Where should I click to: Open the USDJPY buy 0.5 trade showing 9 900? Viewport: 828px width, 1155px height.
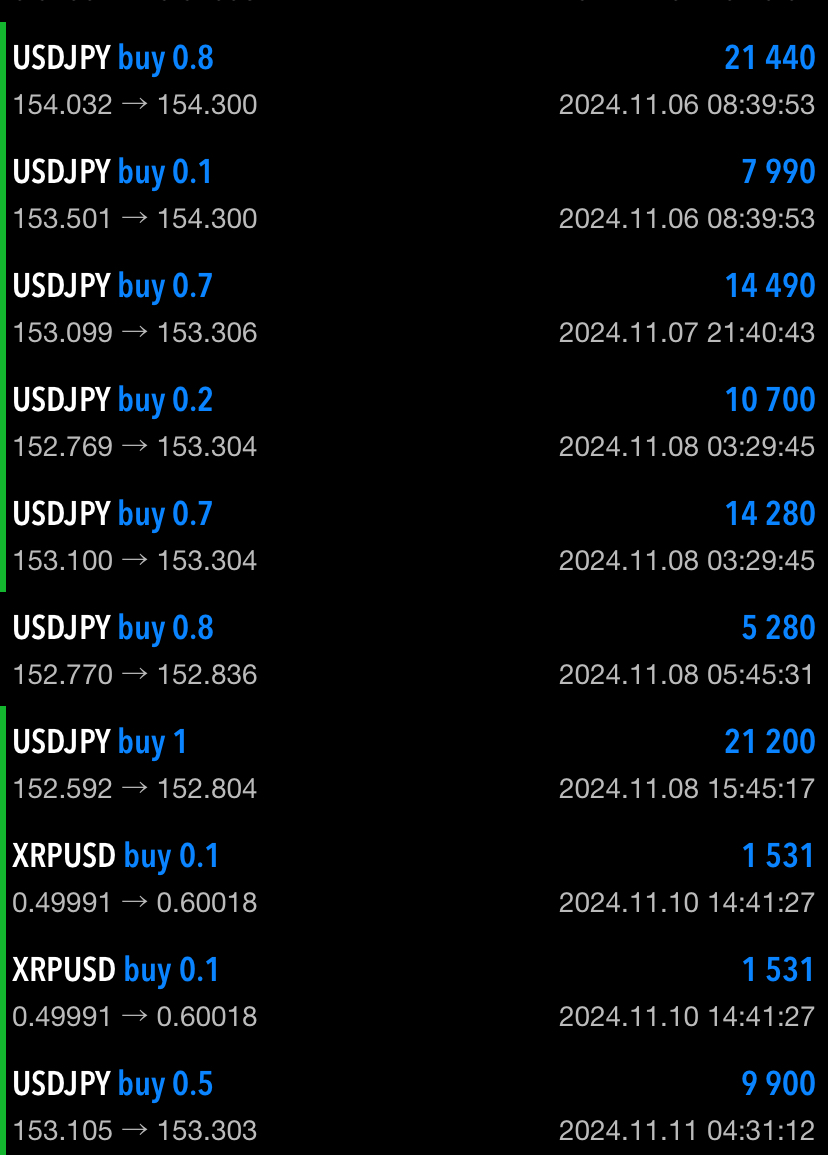[414, 1106]
